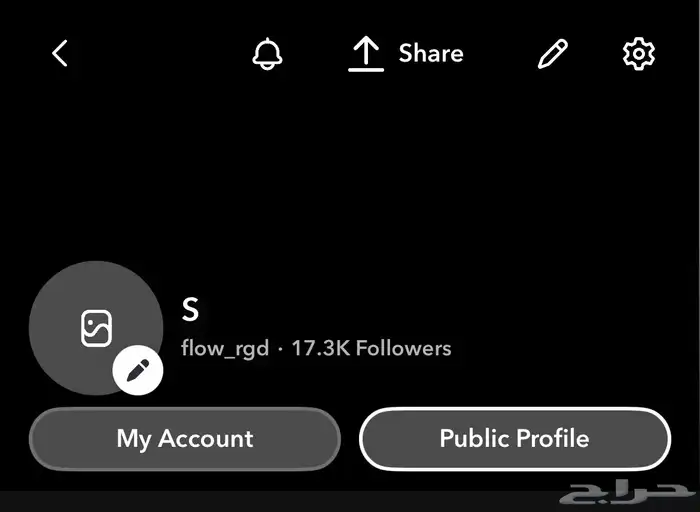Tap the pencil icon in the top bar
The image size is (700, 512).
[553, 53]
